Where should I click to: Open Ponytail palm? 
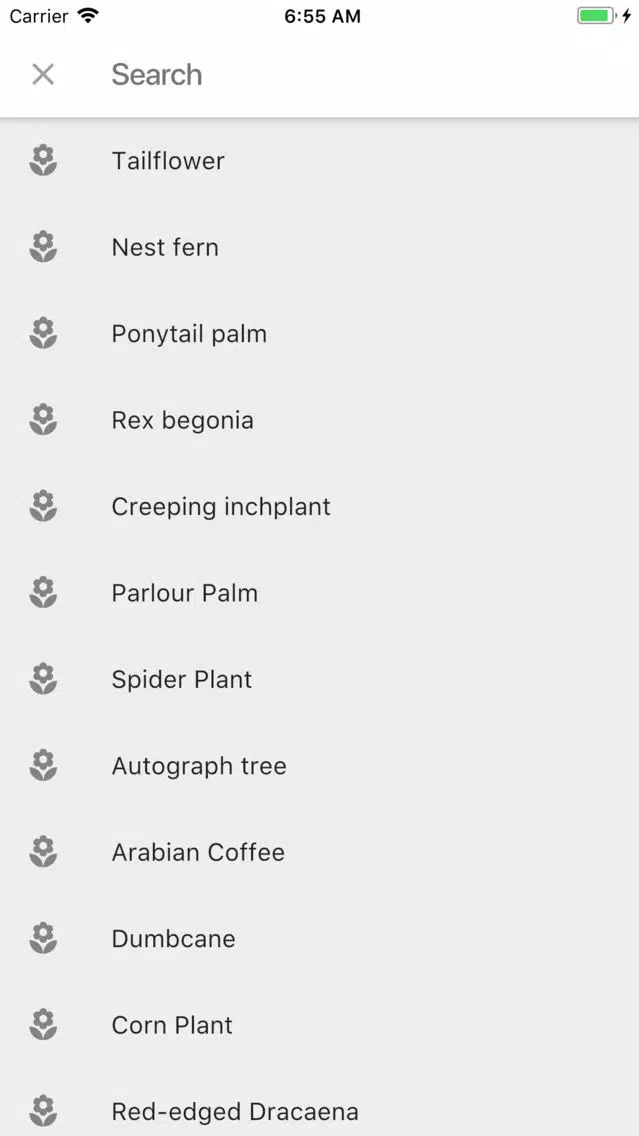[x=320, y=334]
